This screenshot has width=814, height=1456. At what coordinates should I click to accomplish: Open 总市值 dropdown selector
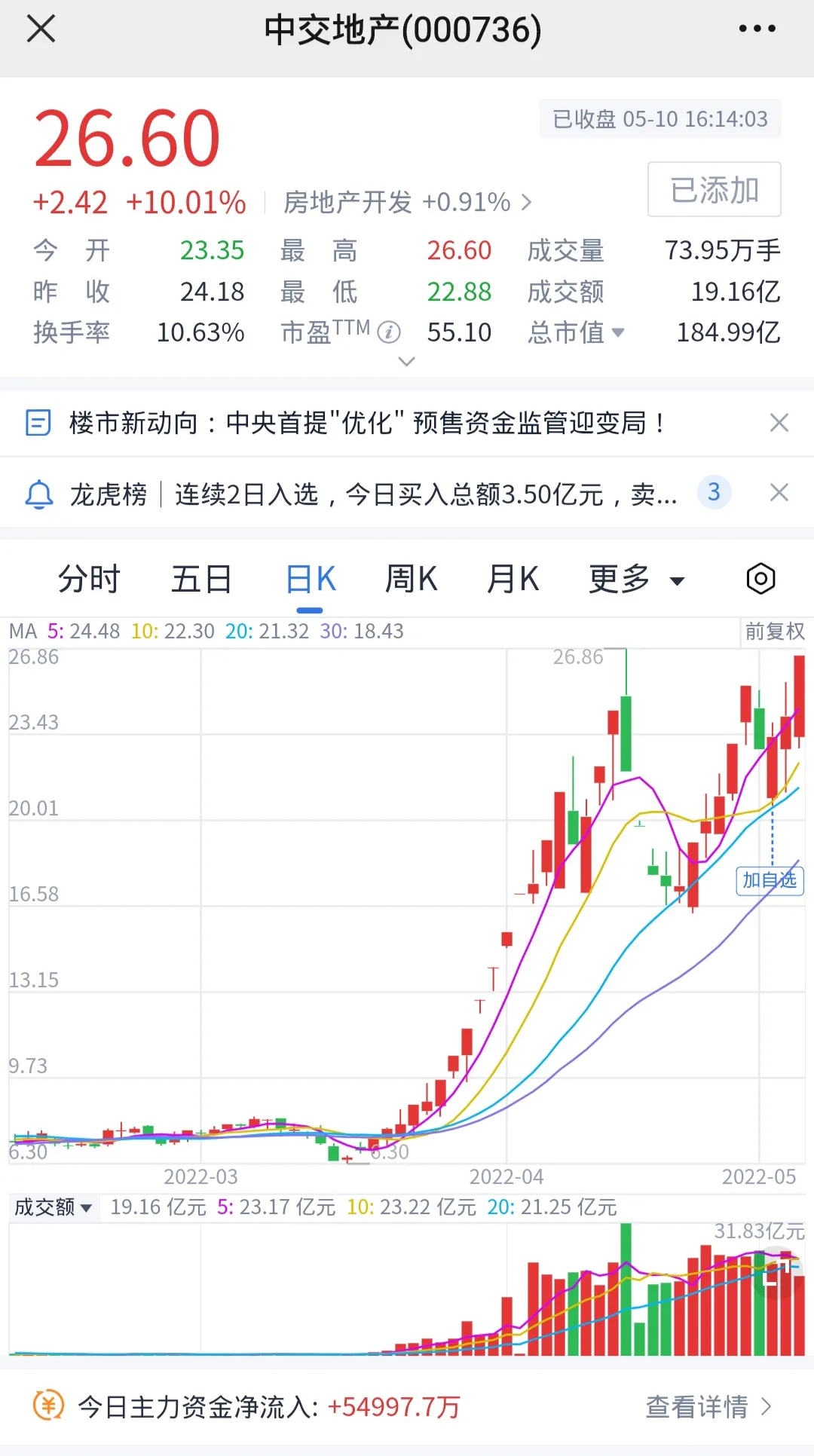[576, 332]
